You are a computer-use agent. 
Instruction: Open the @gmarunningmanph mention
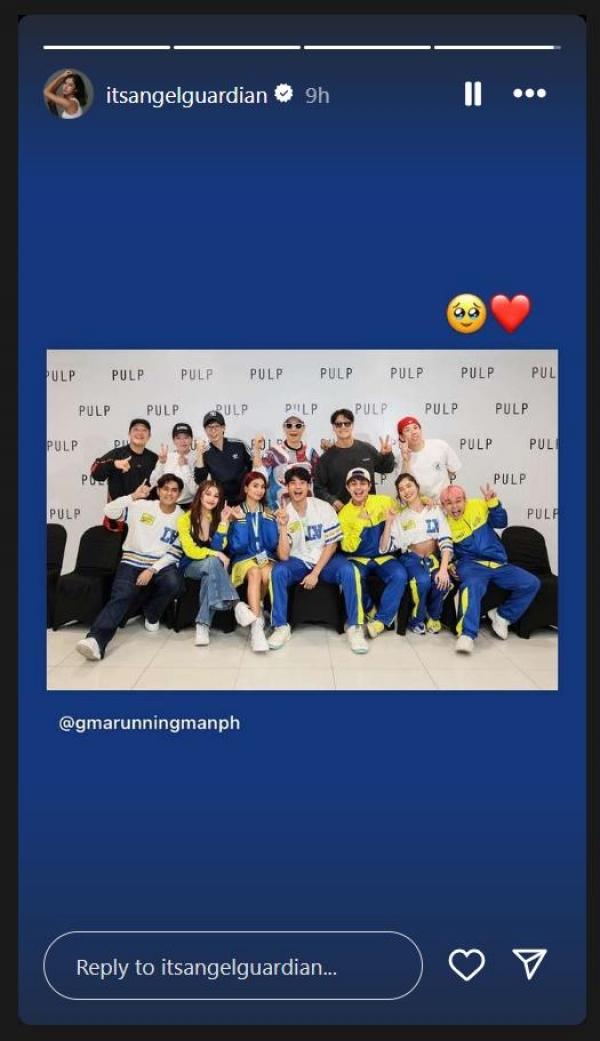click(x=149, y=723)
